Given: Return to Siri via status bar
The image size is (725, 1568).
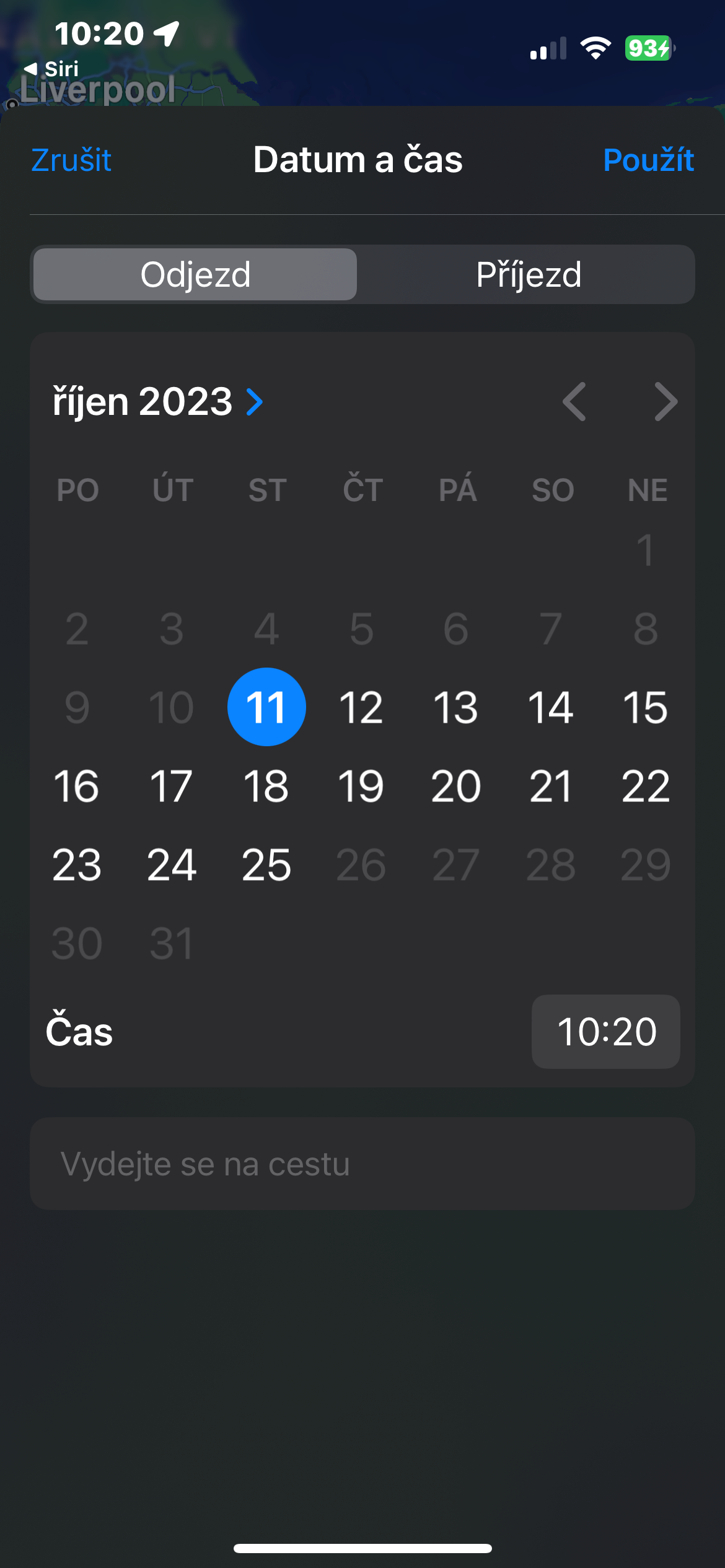Looking at the screenshot, I should click(51, 69).
